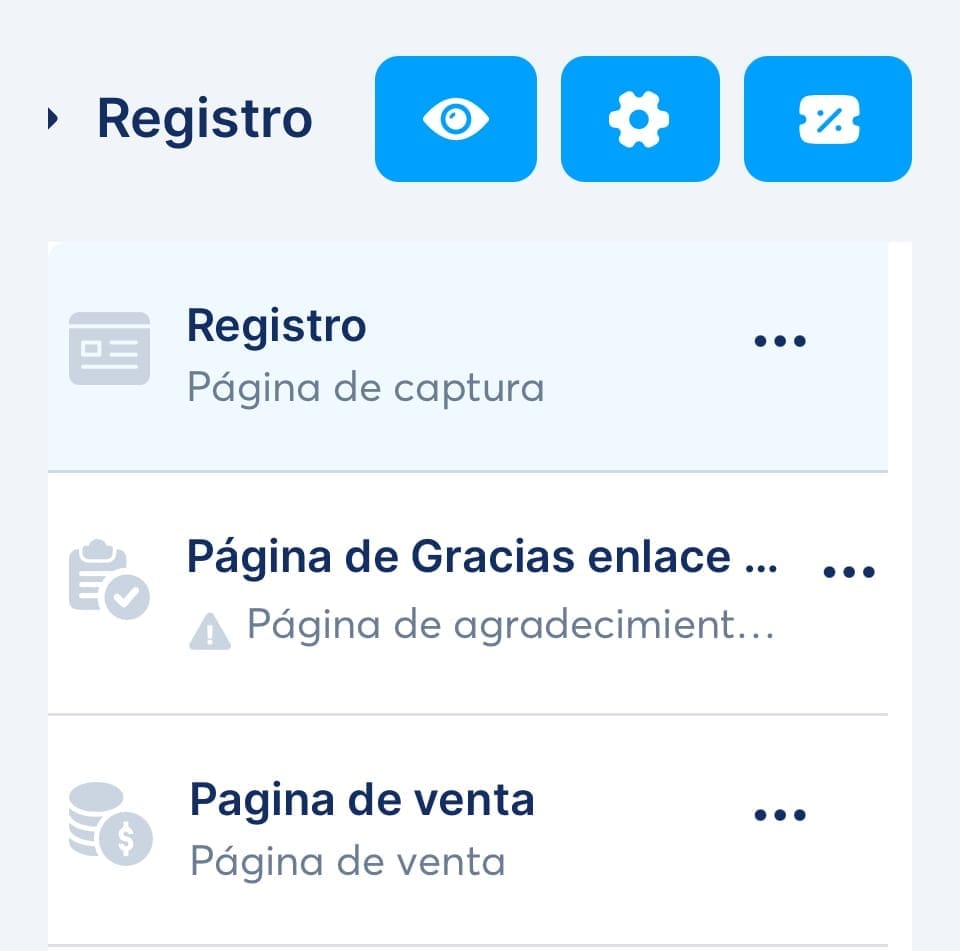
Task: Open options for the Registro capture page
Action: click(x=779, y=341)
